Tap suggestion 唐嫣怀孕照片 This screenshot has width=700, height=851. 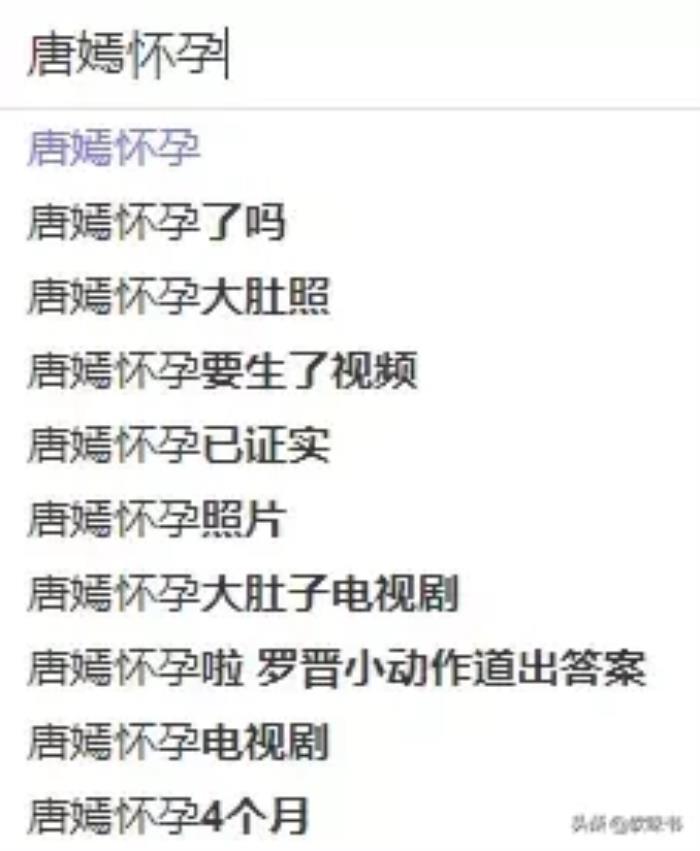coord(156,519)
